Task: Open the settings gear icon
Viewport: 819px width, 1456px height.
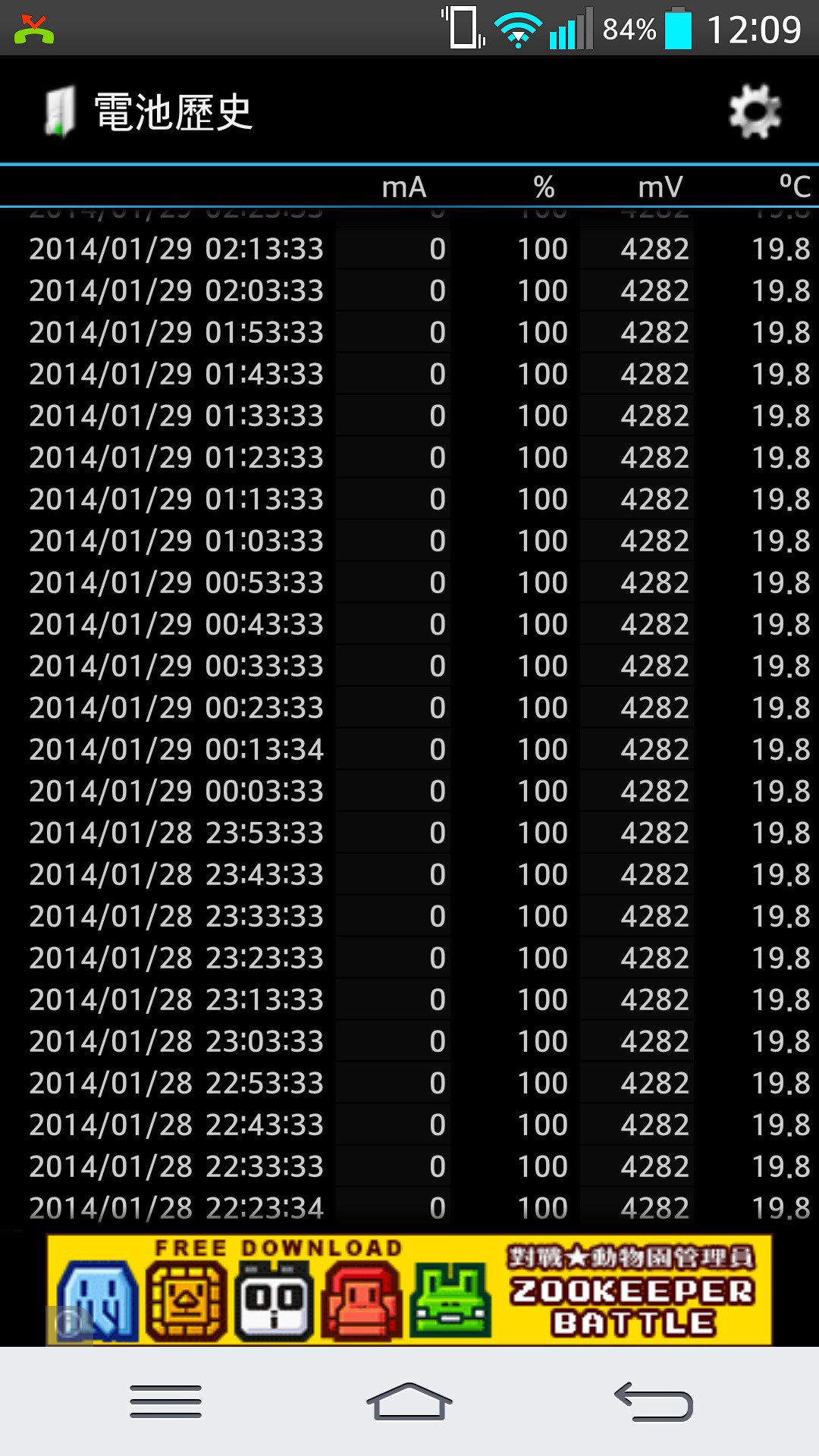Action: click(x=755, y=112)
